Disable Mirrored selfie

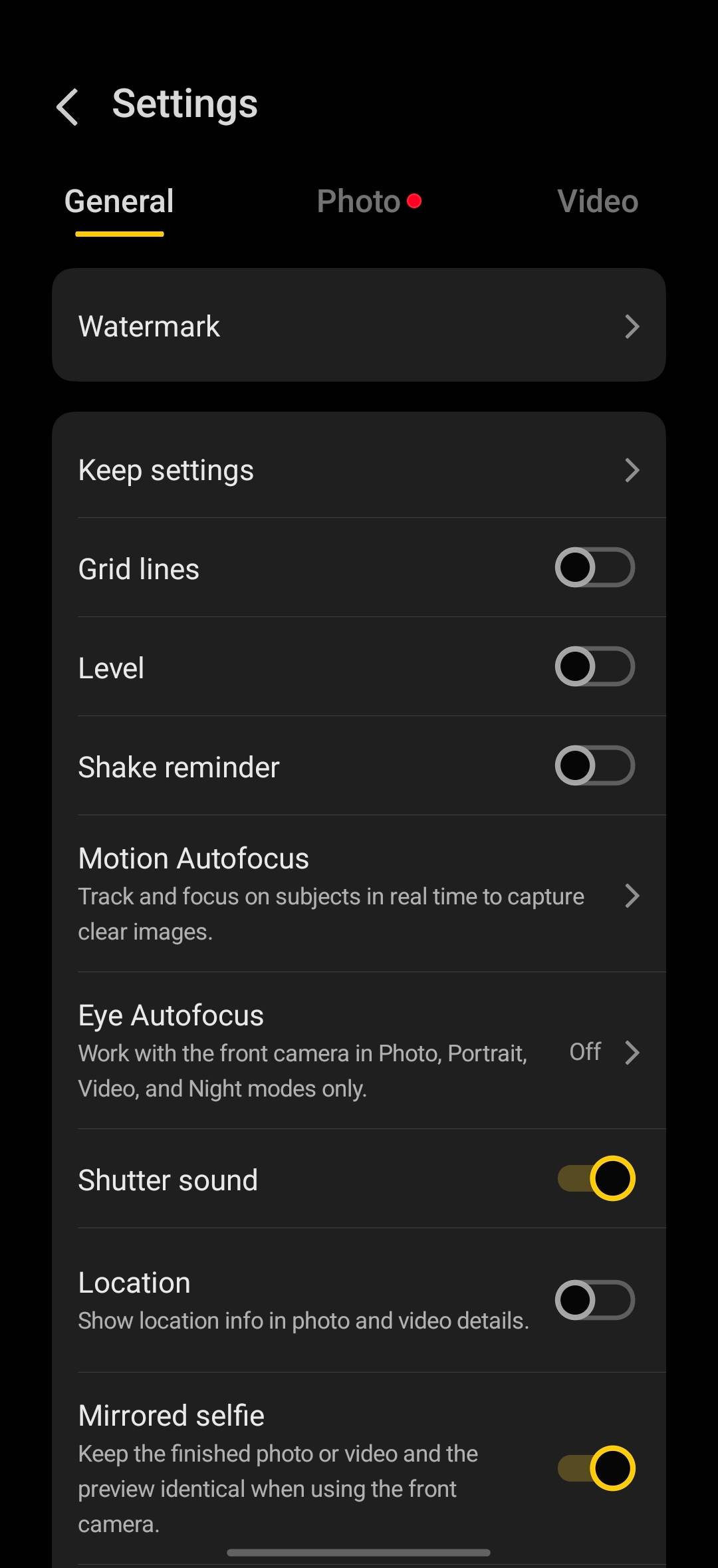click(596, 1468)
